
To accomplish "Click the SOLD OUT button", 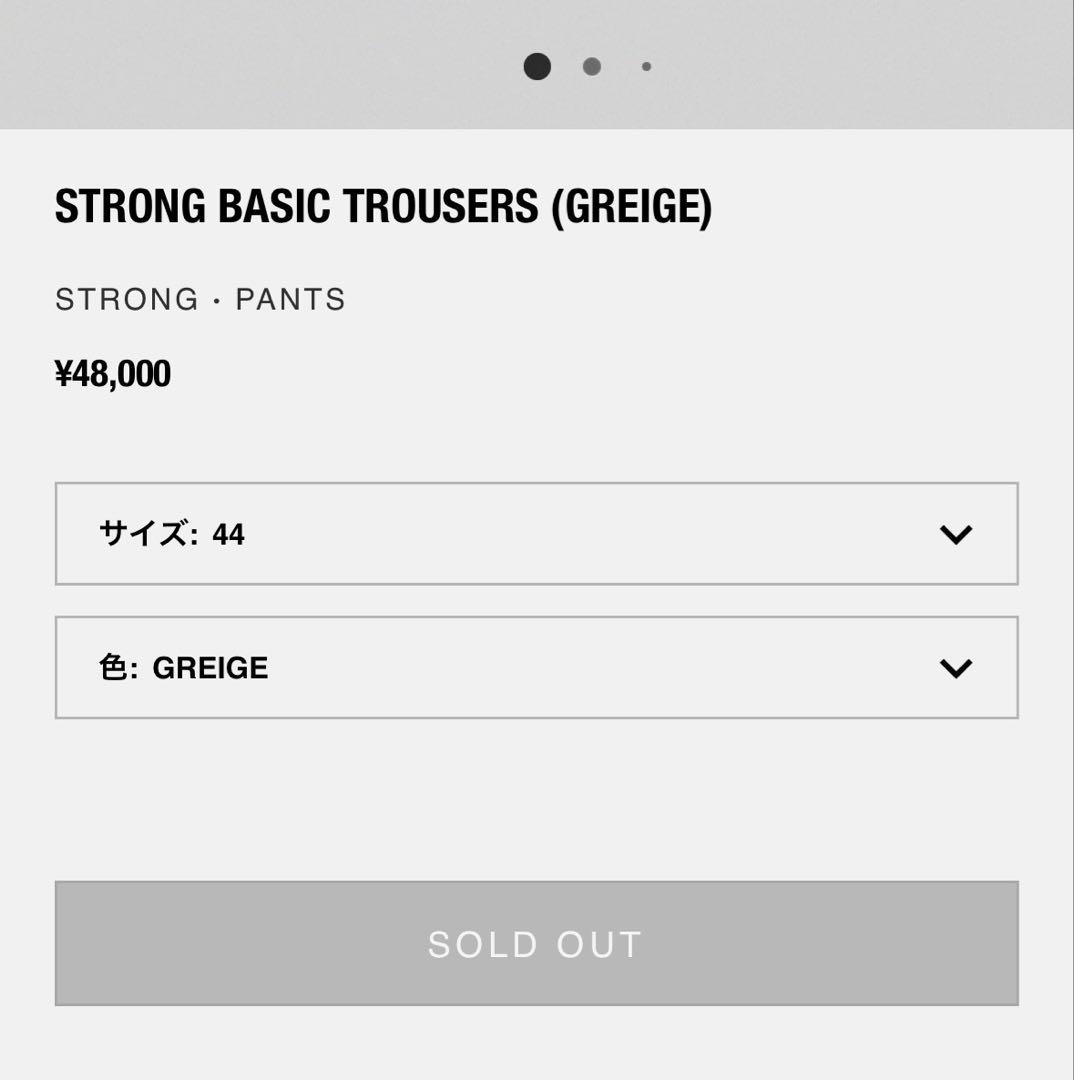I will coord(537,941).
